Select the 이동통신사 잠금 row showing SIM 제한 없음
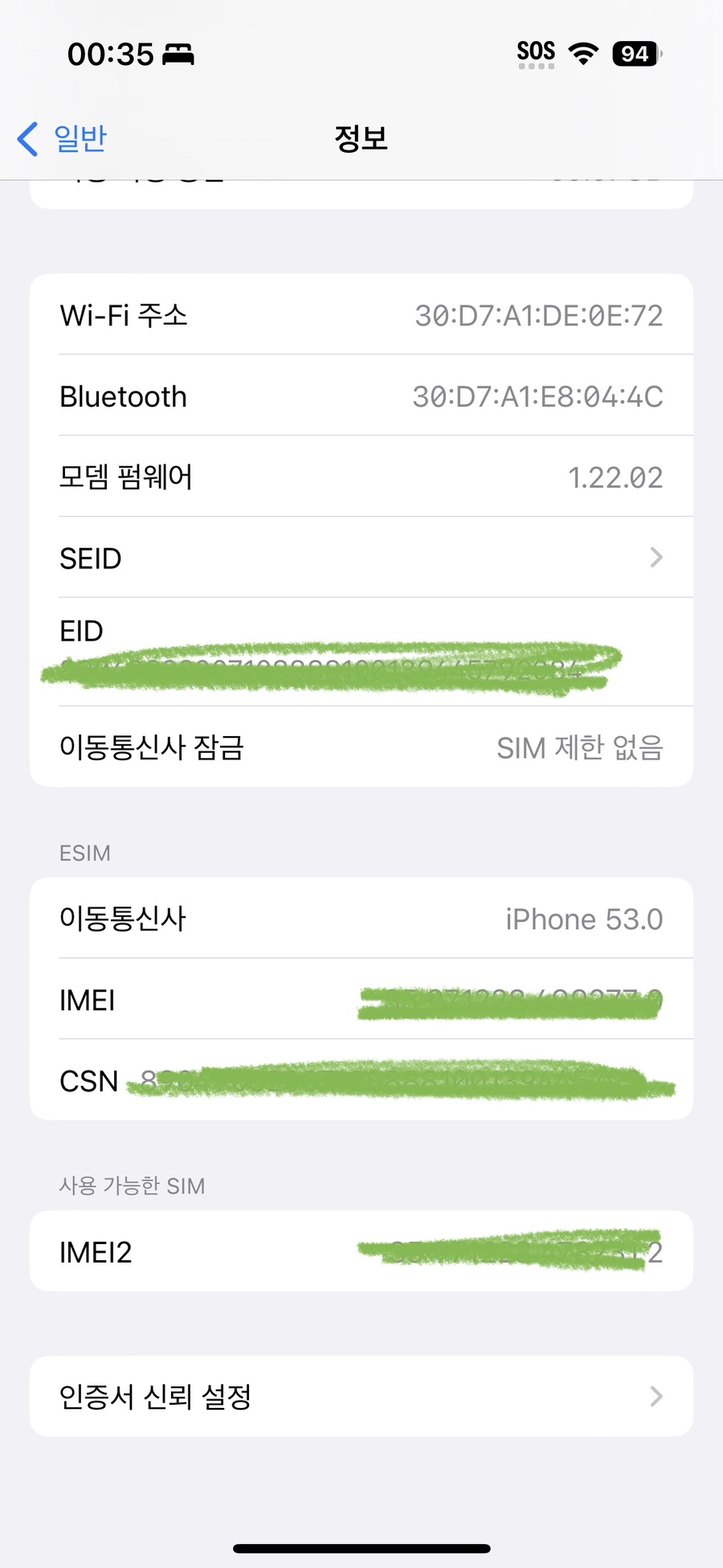 point(361,747)
